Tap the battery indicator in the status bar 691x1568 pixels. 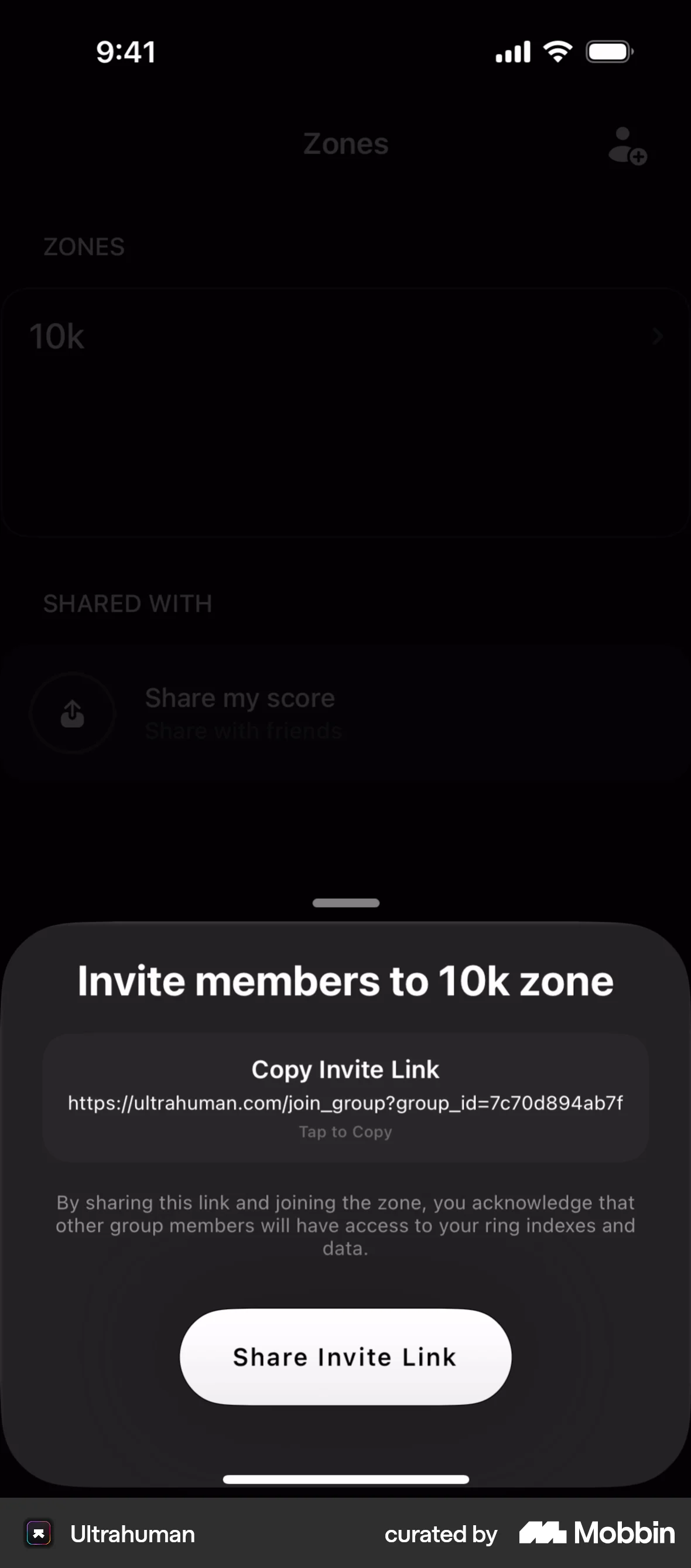click(609, 51)
